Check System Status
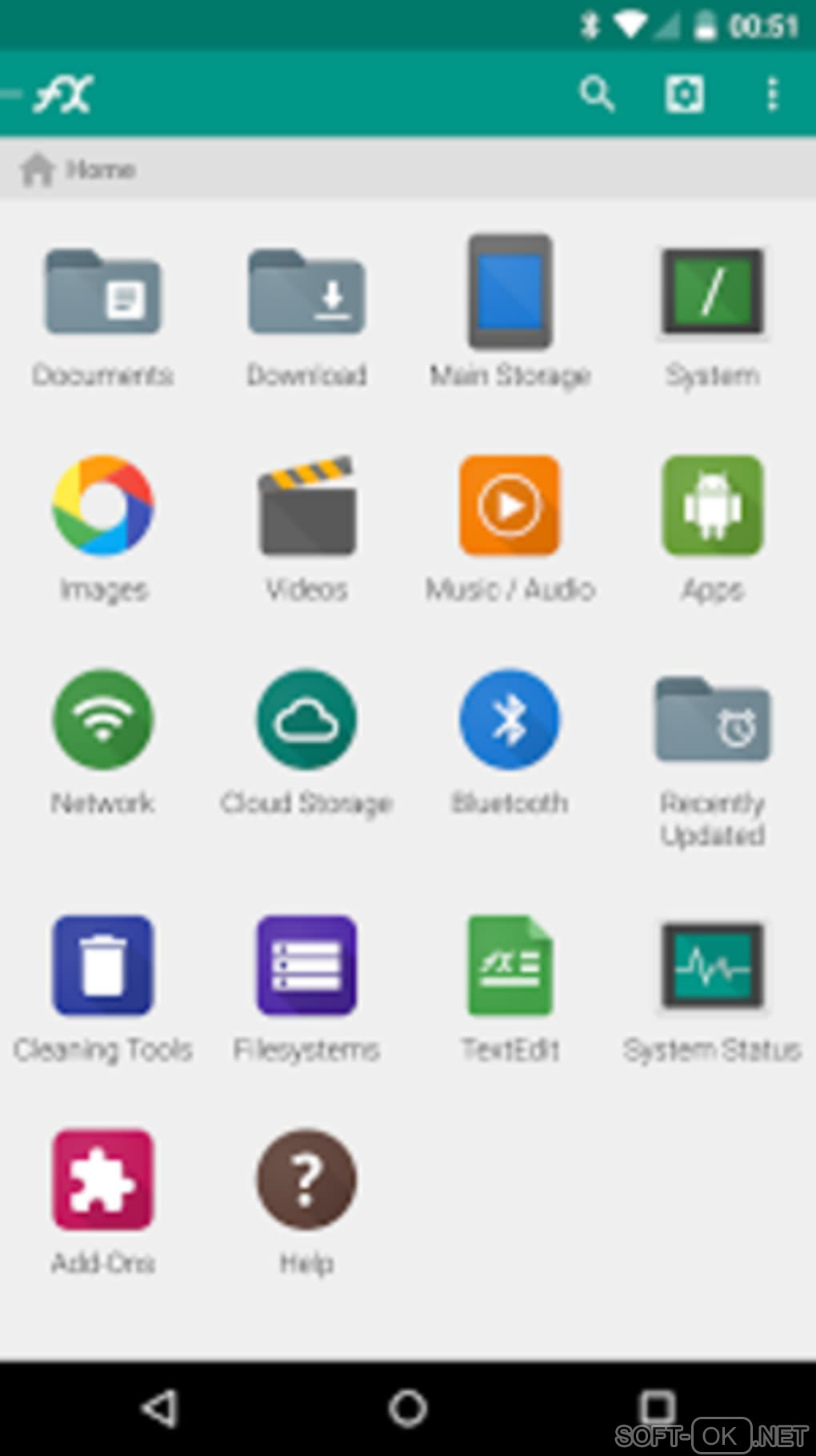Viewport: 816px width, 1456px height. point(712,965)
